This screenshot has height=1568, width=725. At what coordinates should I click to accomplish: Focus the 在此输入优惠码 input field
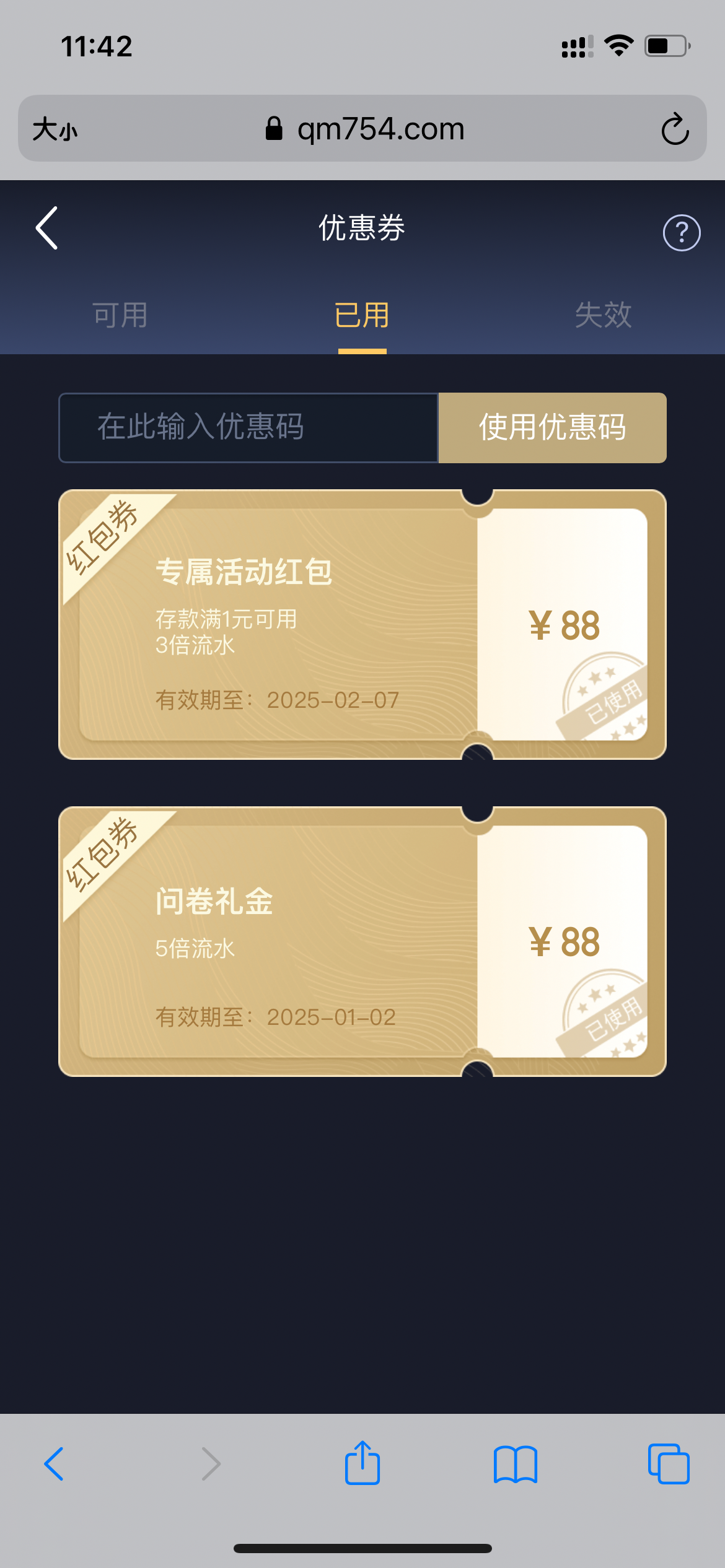(x=248, y=427)
